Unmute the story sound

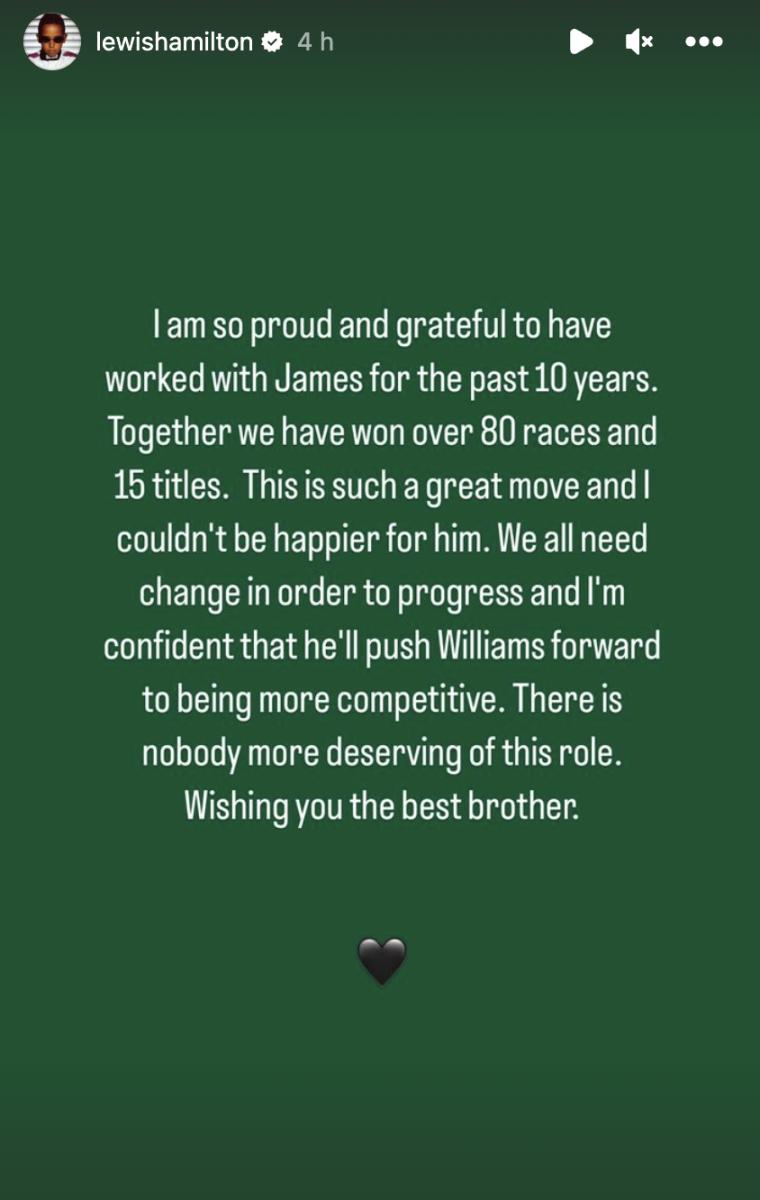(640, 42)
